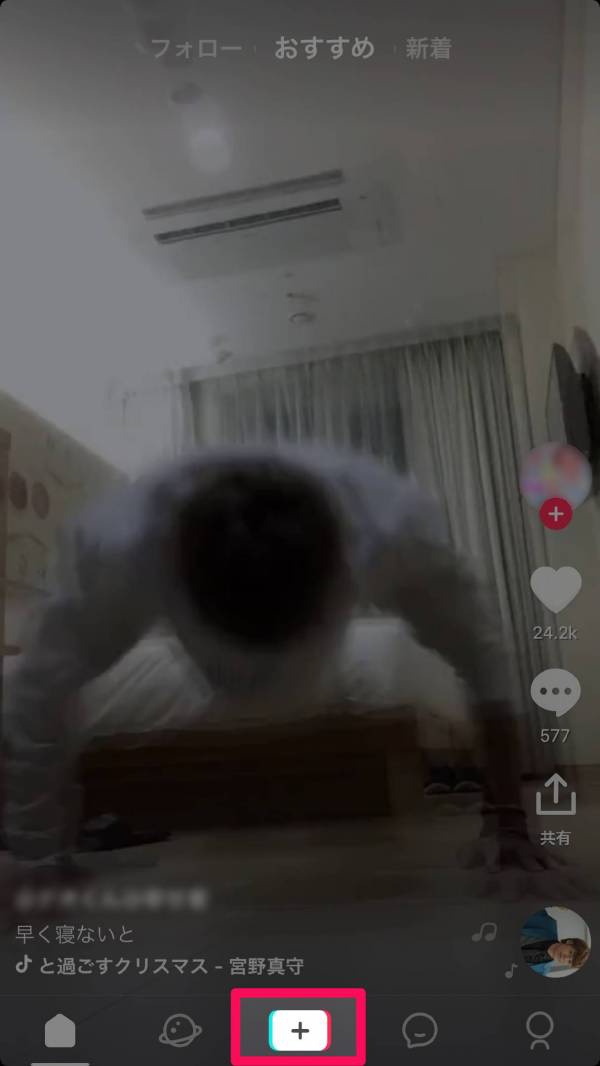Go to the Home tab
The width and height of the screenshot is (600, 1066).
click(x=60, y=1031)
